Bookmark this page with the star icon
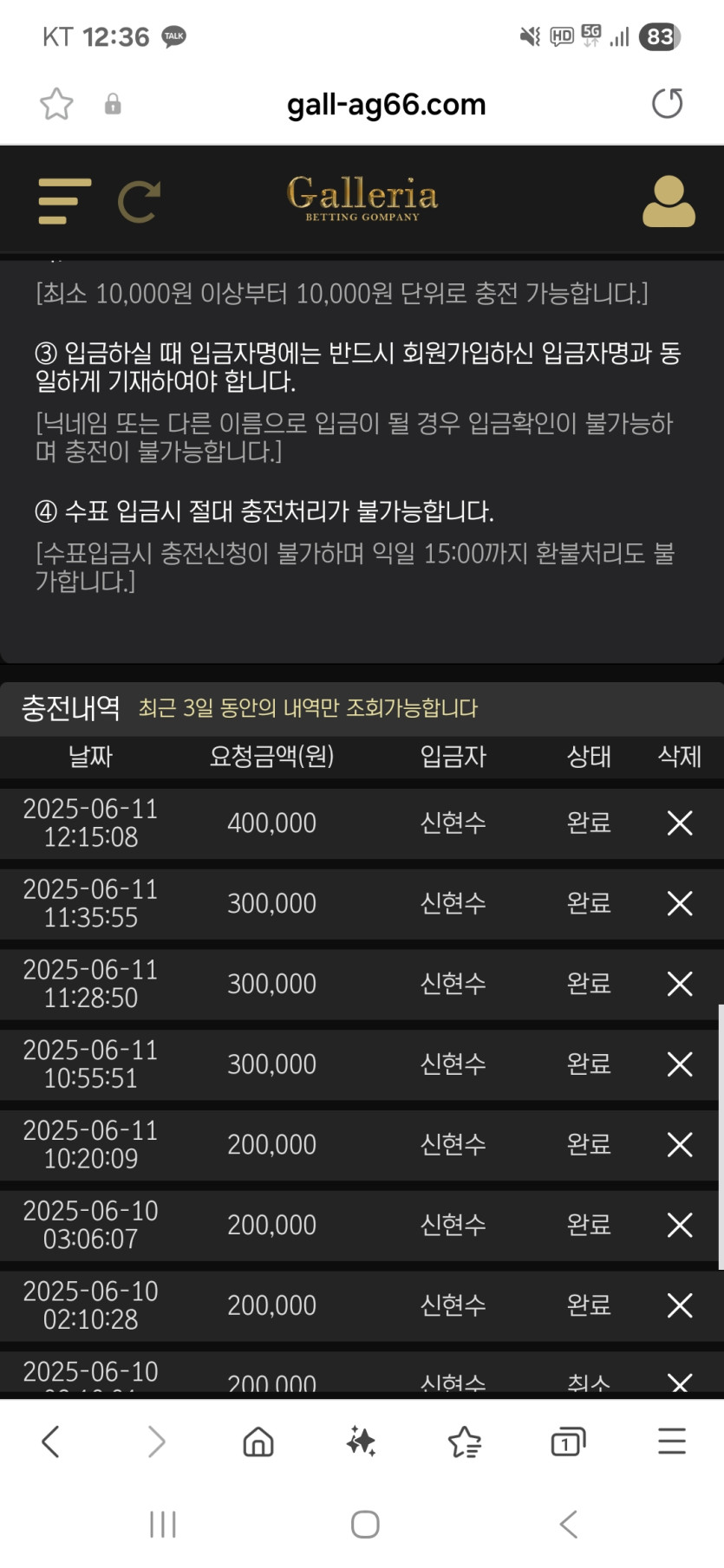Screen dimensions: 724x1568 click(56, 105)
